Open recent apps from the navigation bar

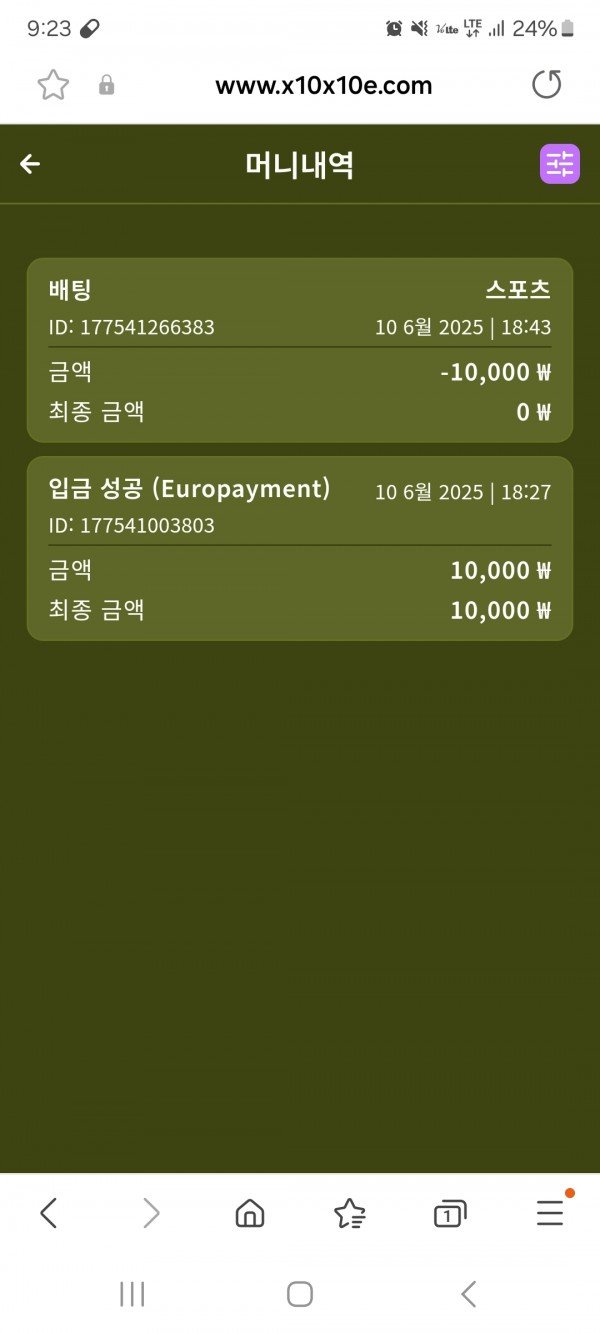(132, 1294)
